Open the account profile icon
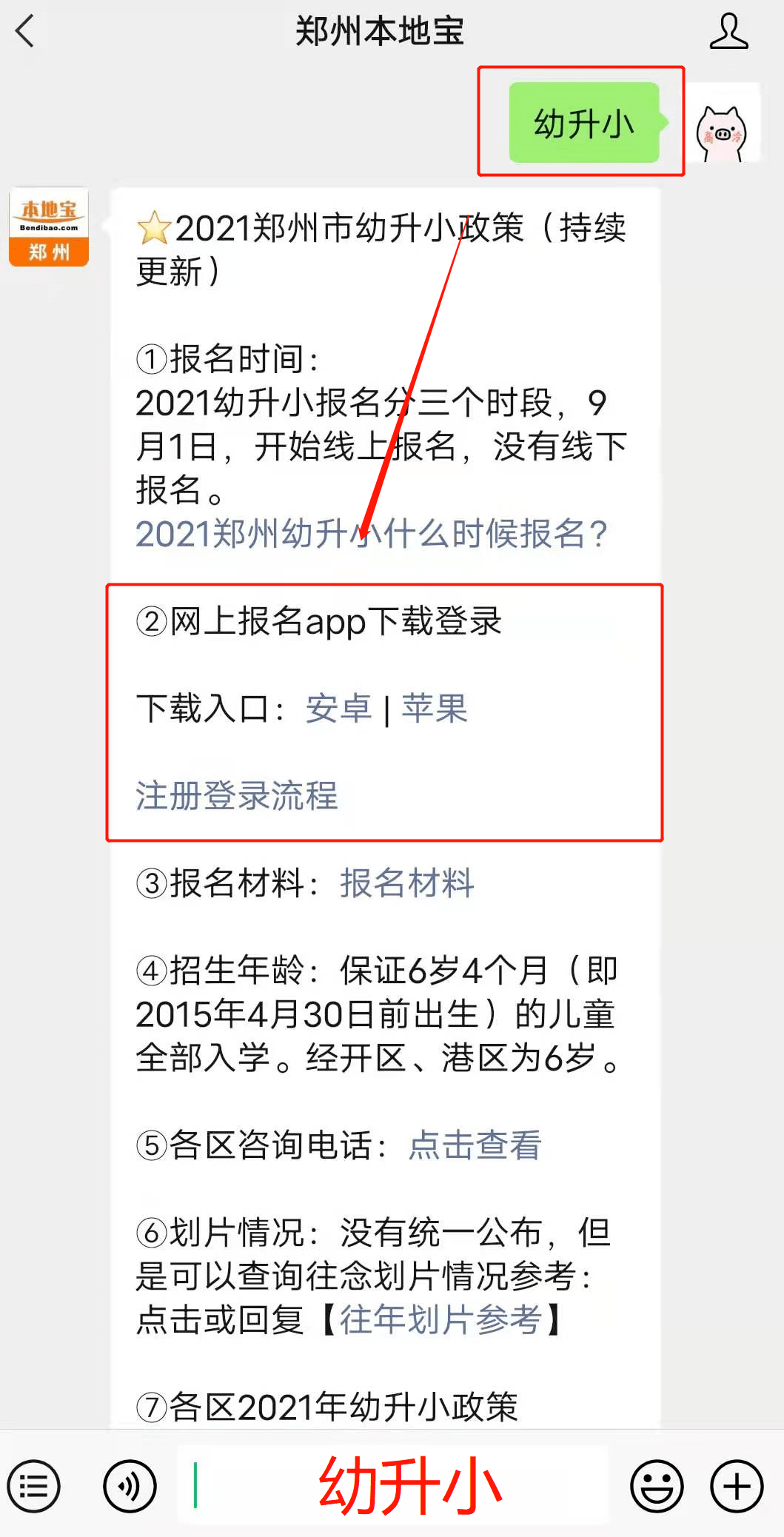784x1537 pixels. coord(728,32)
